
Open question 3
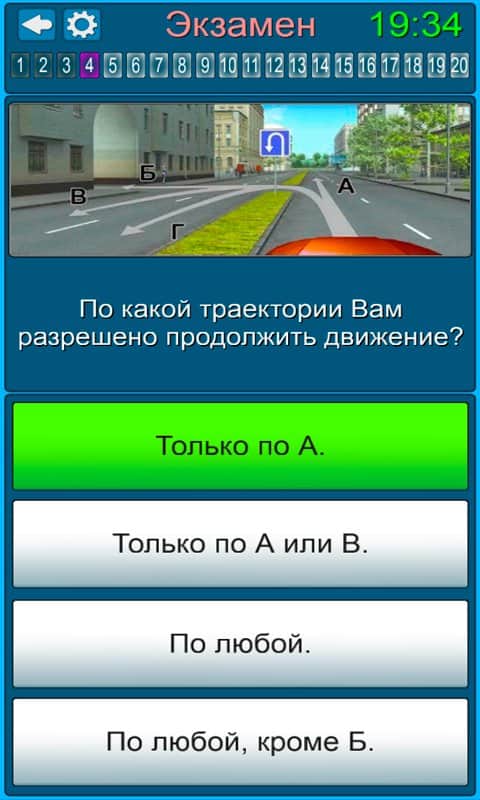pyautogui.click(x=66, y=65)
